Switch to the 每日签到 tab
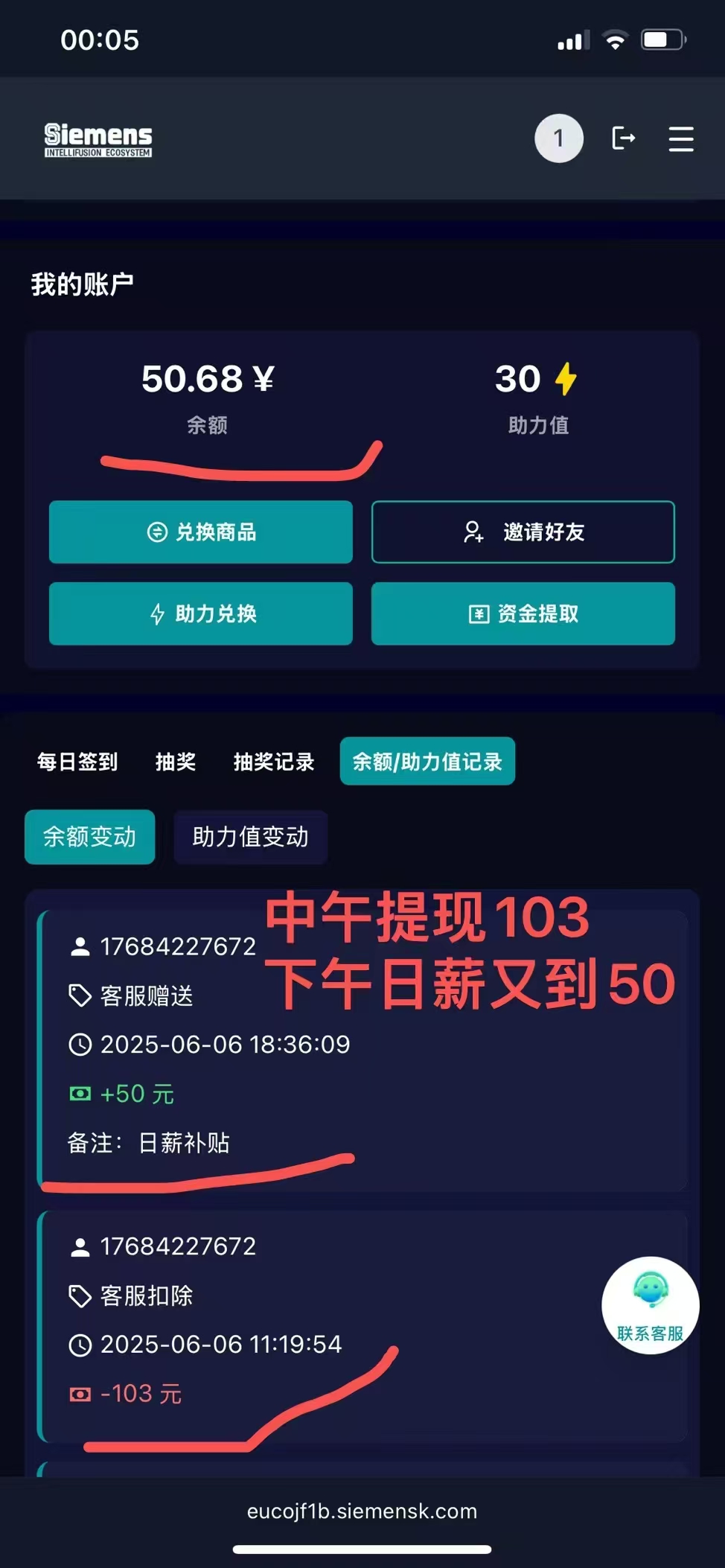 (x=77, y=761)
